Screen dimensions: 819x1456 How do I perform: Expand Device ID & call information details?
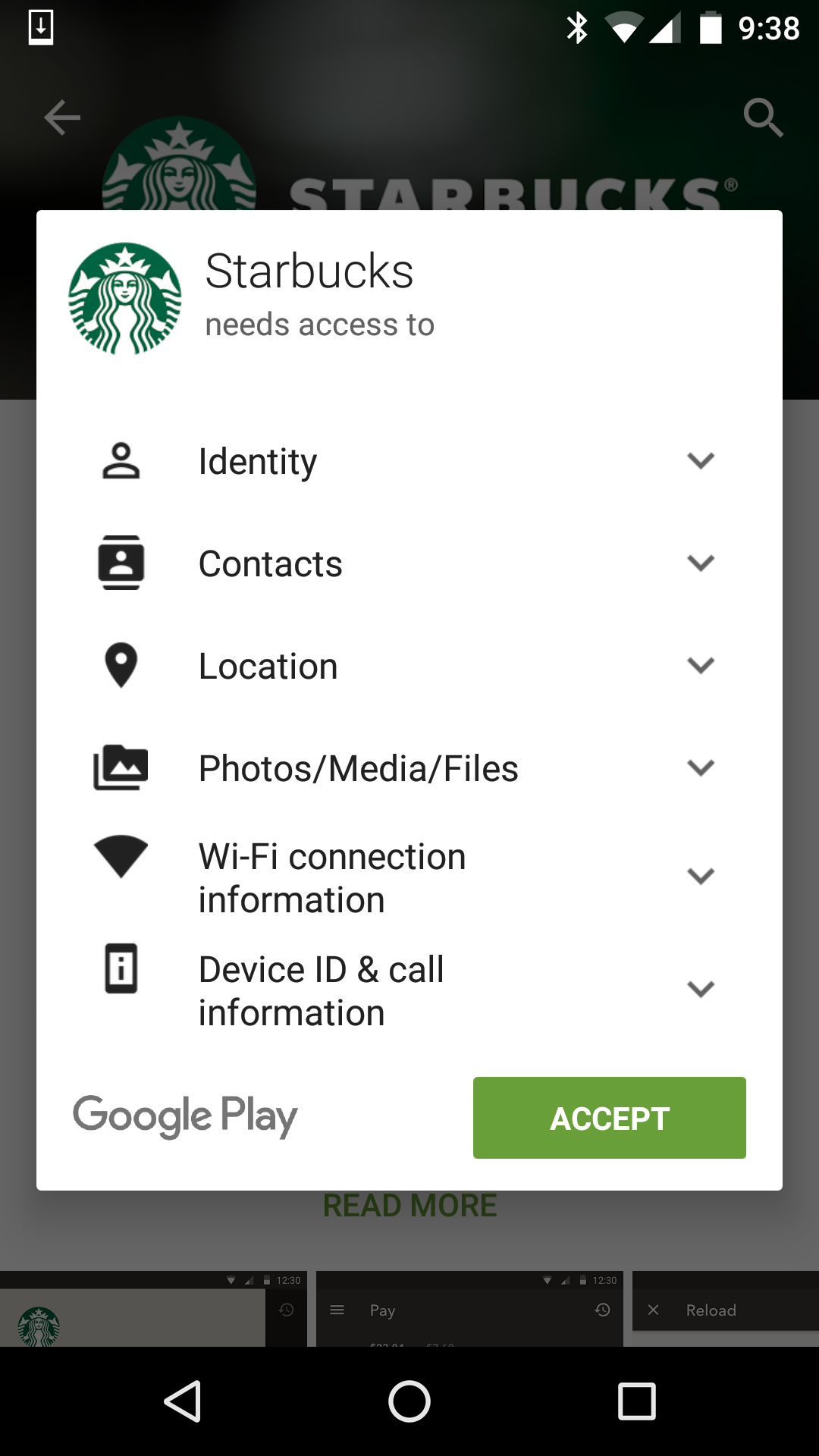pyautogui.click(x=701, y=990)
